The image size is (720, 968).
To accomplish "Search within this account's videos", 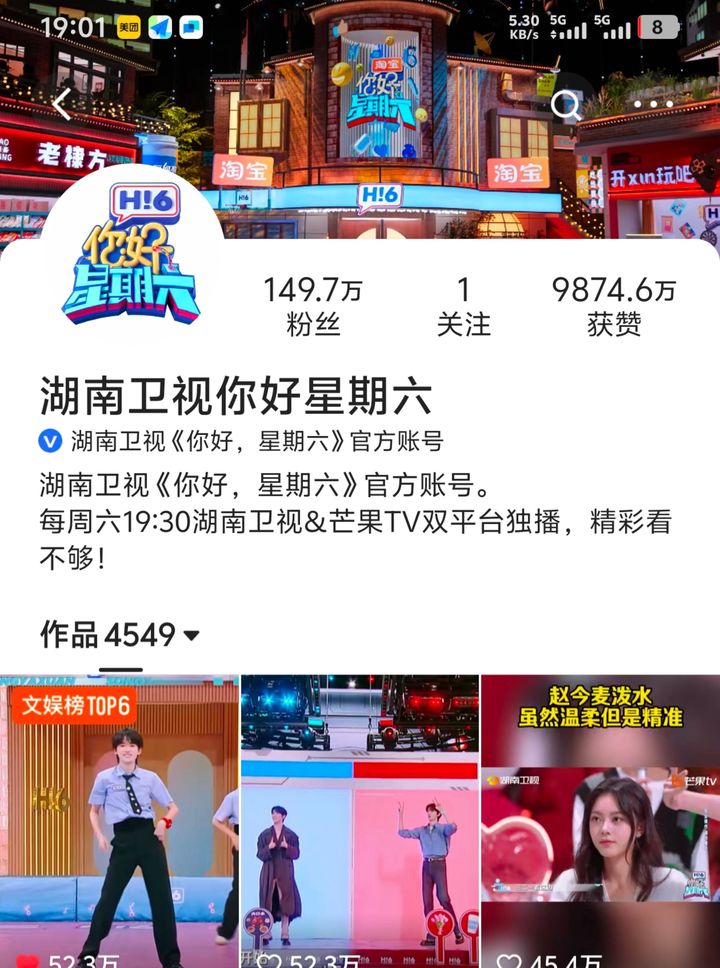I will (x=566, y=105).
